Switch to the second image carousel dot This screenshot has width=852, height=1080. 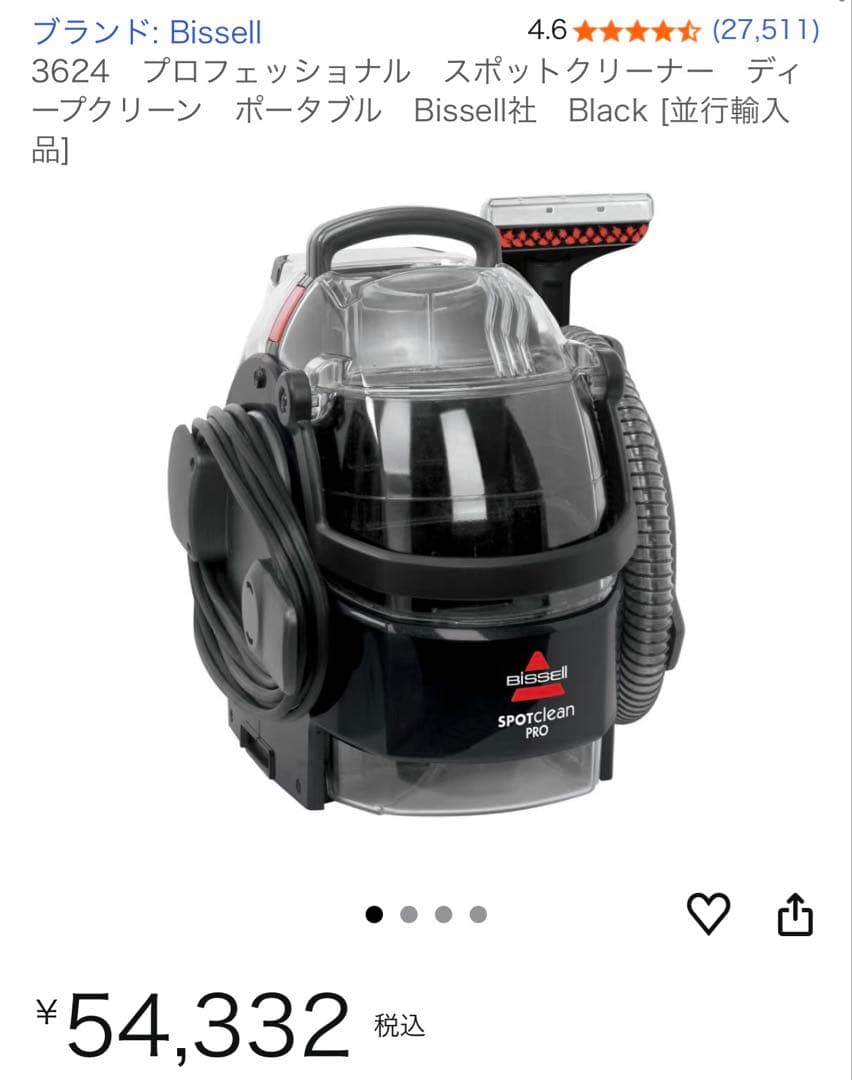(409, 912)
